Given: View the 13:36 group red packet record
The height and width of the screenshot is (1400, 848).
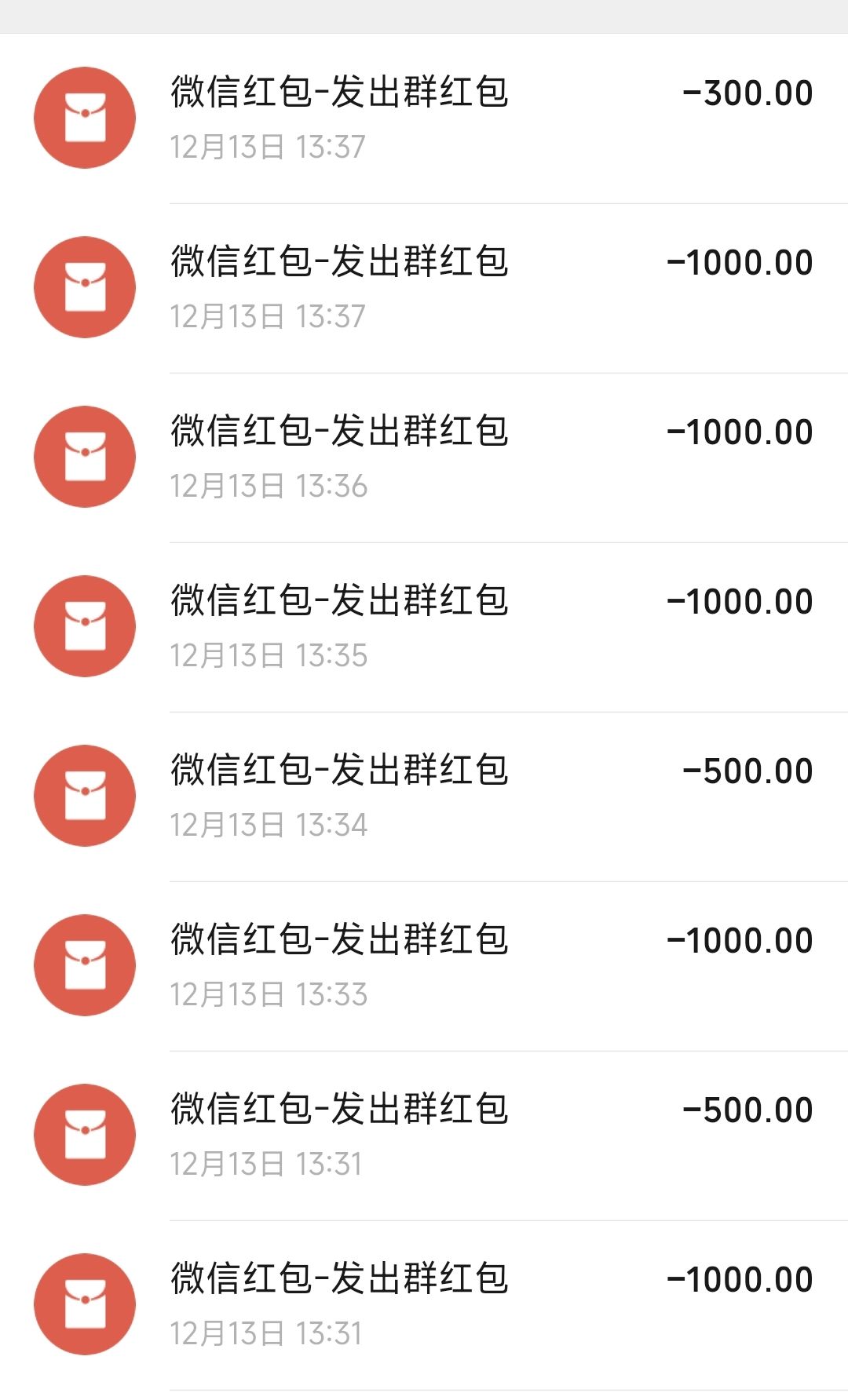Looking at the screenshot, I should pos(424,457).
